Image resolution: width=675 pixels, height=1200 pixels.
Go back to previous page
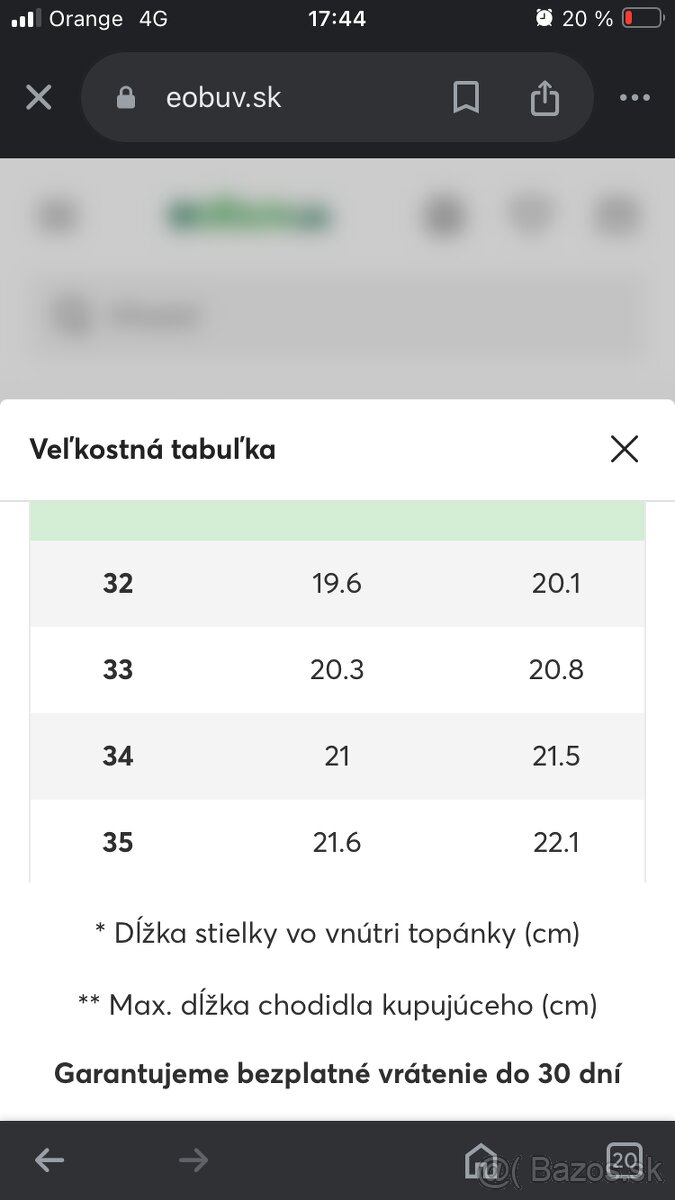(49, 1160)
